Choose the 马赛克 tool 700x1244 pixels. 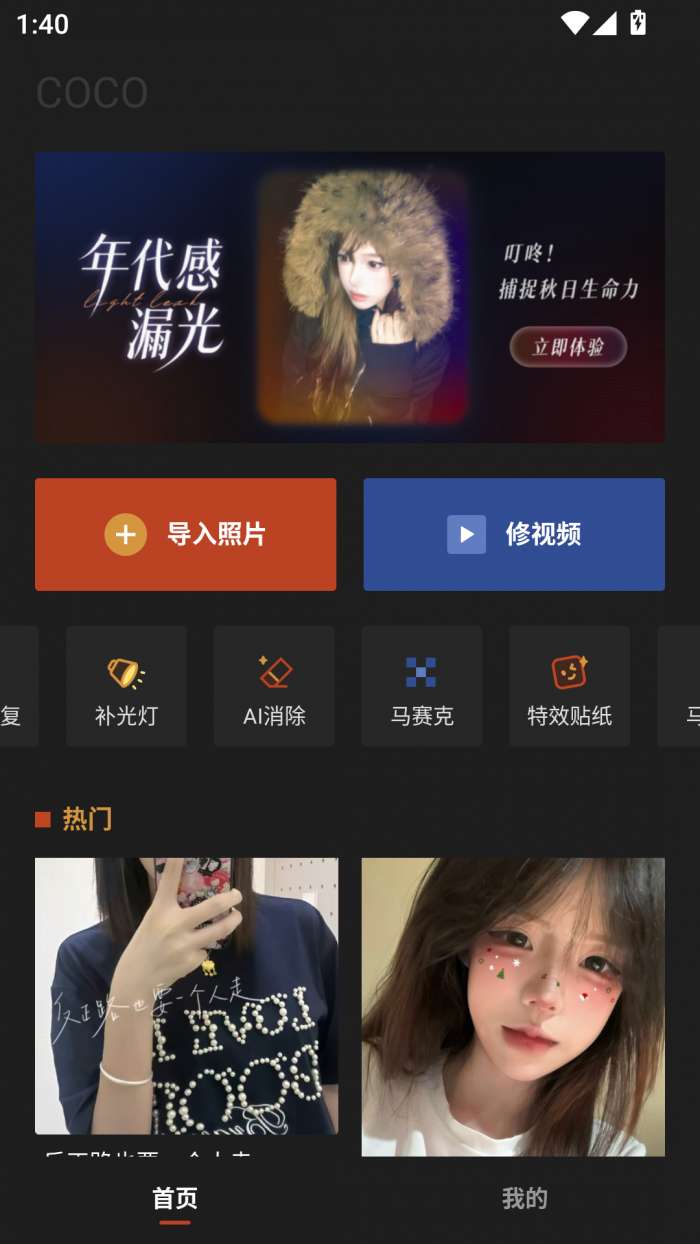421,687
